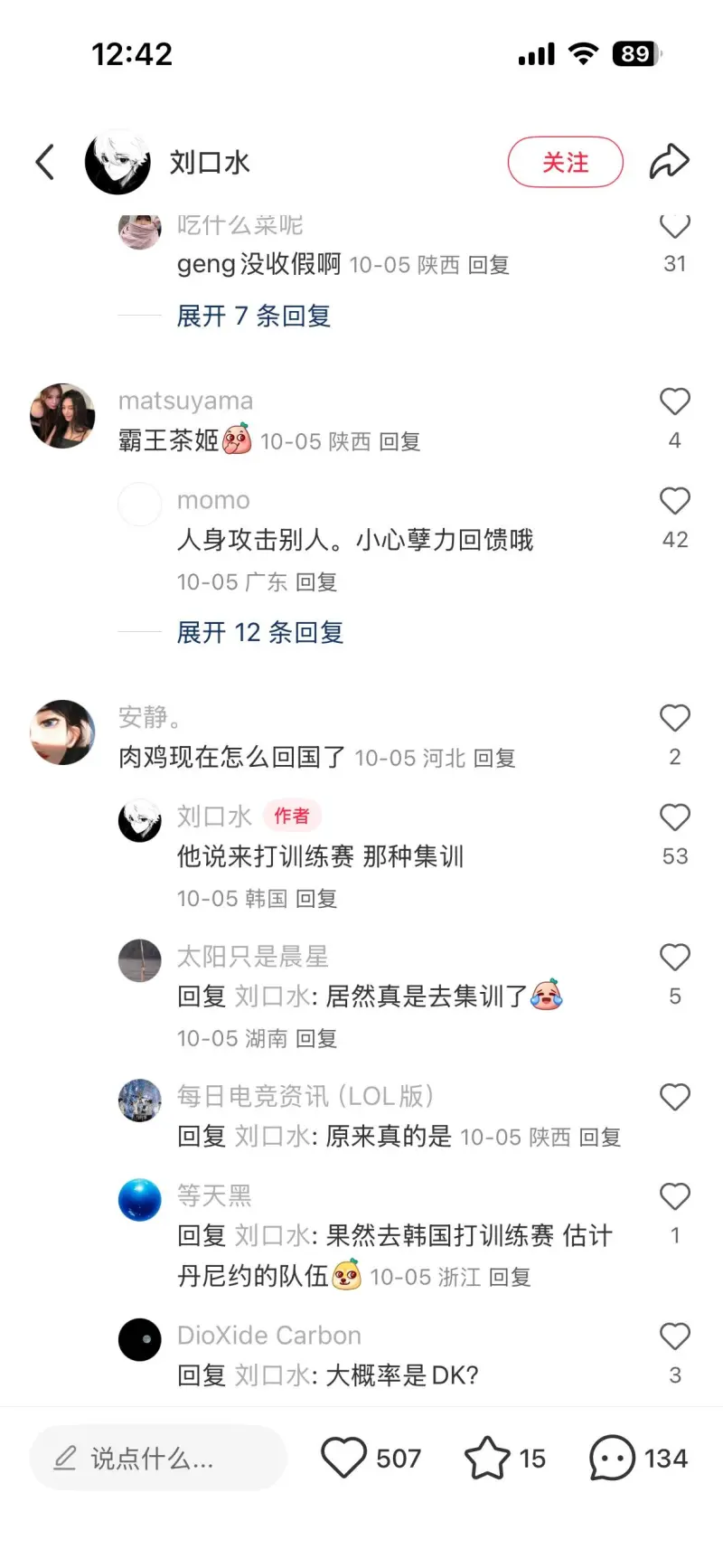
Task: Like 太阳只是晨星's reply
Action: click(674, 958)
